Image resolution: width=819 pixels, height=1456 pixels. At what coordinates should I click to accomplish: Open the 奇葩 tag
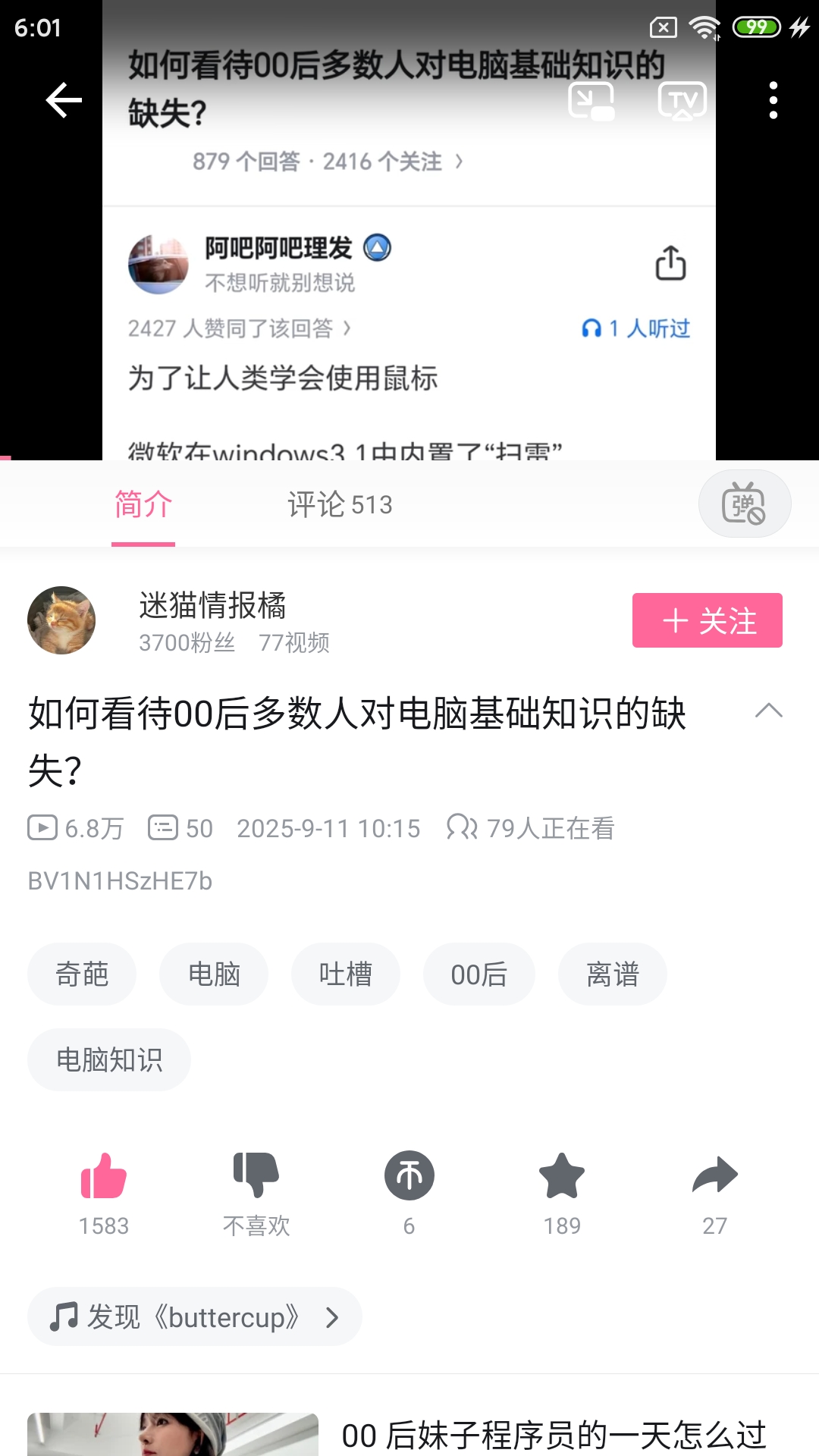click(x=82, y=974)
